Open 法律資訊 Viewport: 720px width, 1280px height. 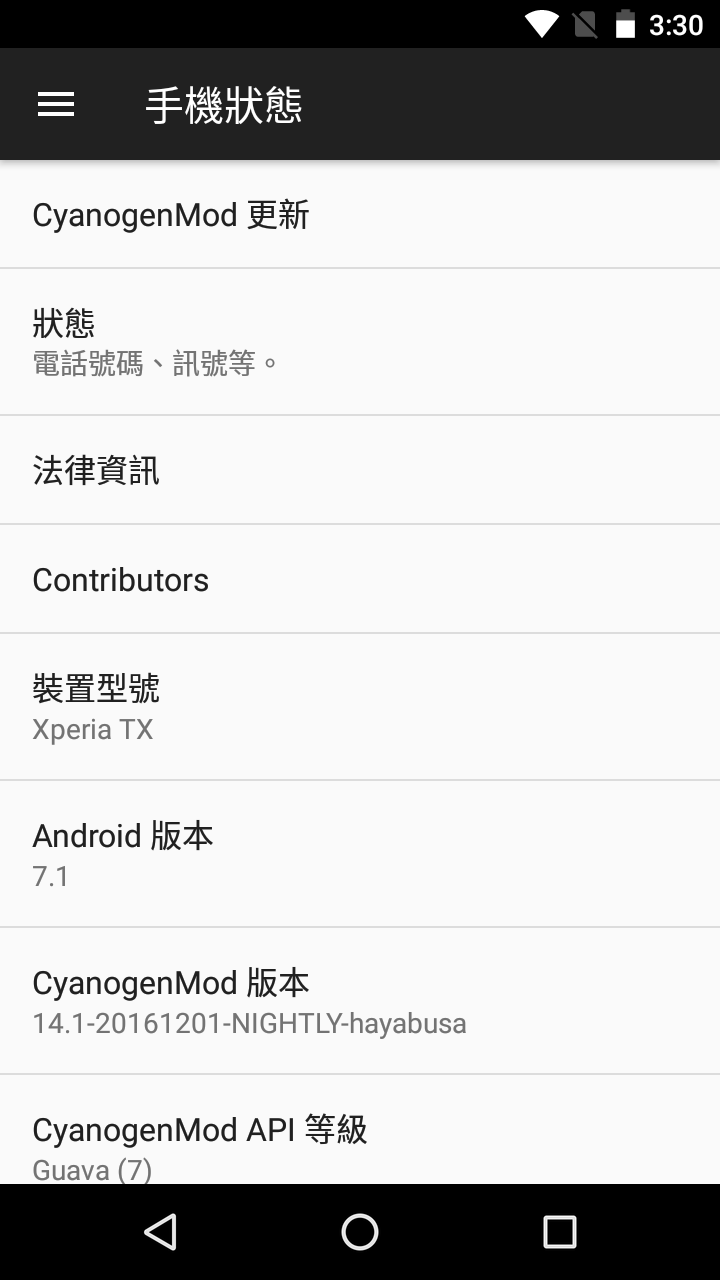[x=360, y=470]
